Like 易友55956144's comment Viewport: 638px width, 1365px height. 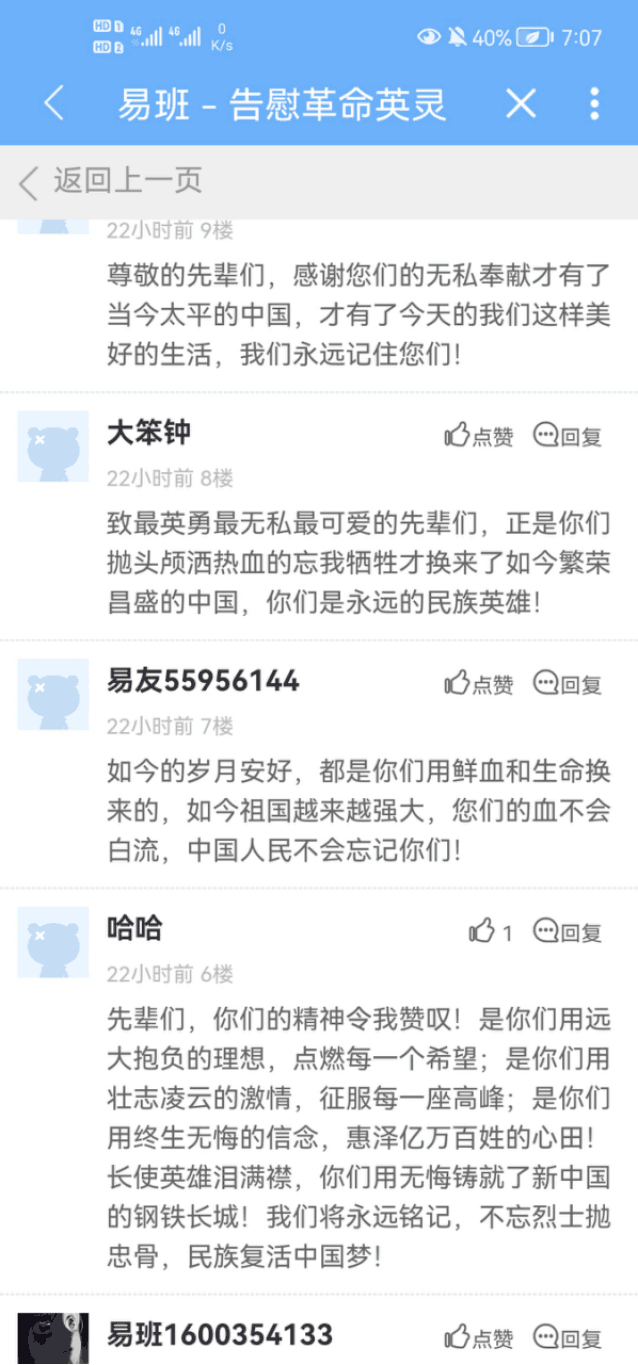click(x=479, y=684)
